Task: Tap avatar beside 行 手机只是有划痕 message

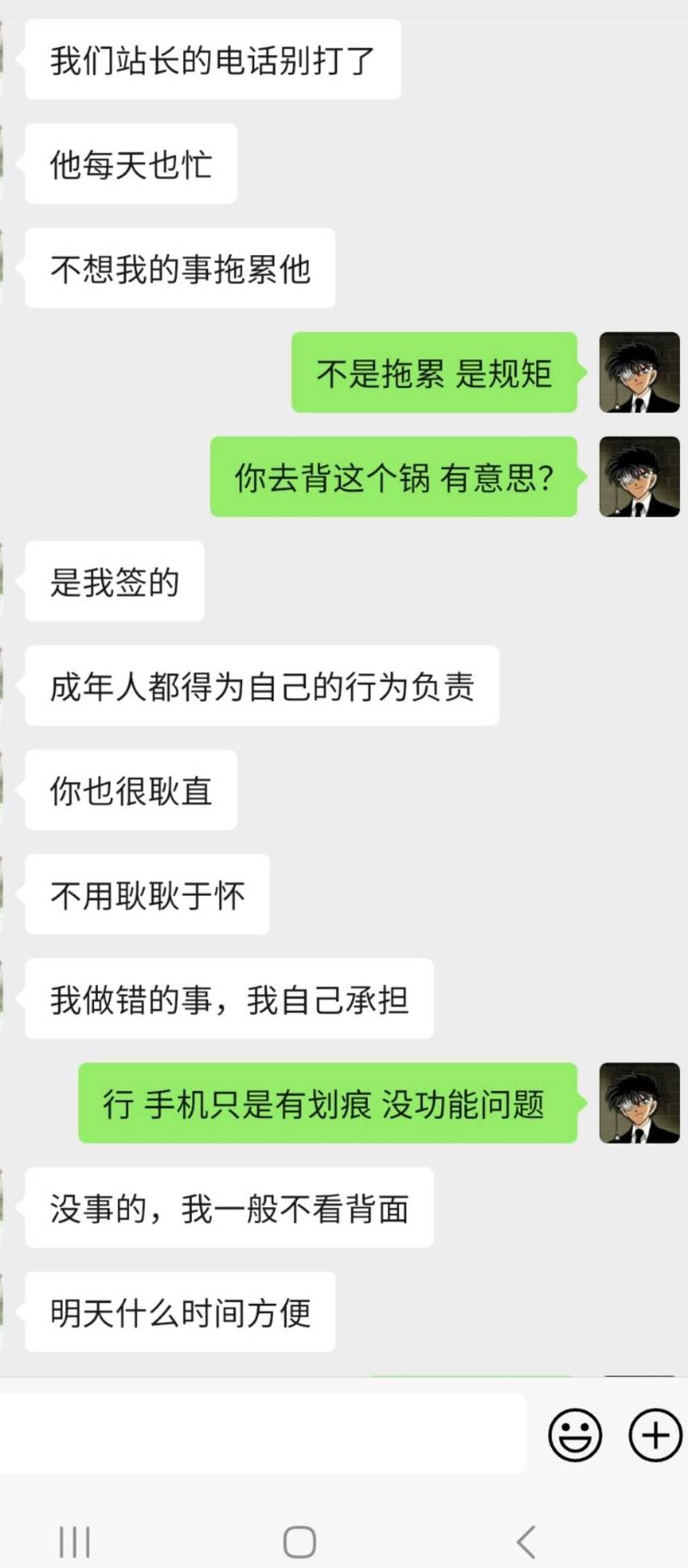Action: click(x=639, y=1103)
